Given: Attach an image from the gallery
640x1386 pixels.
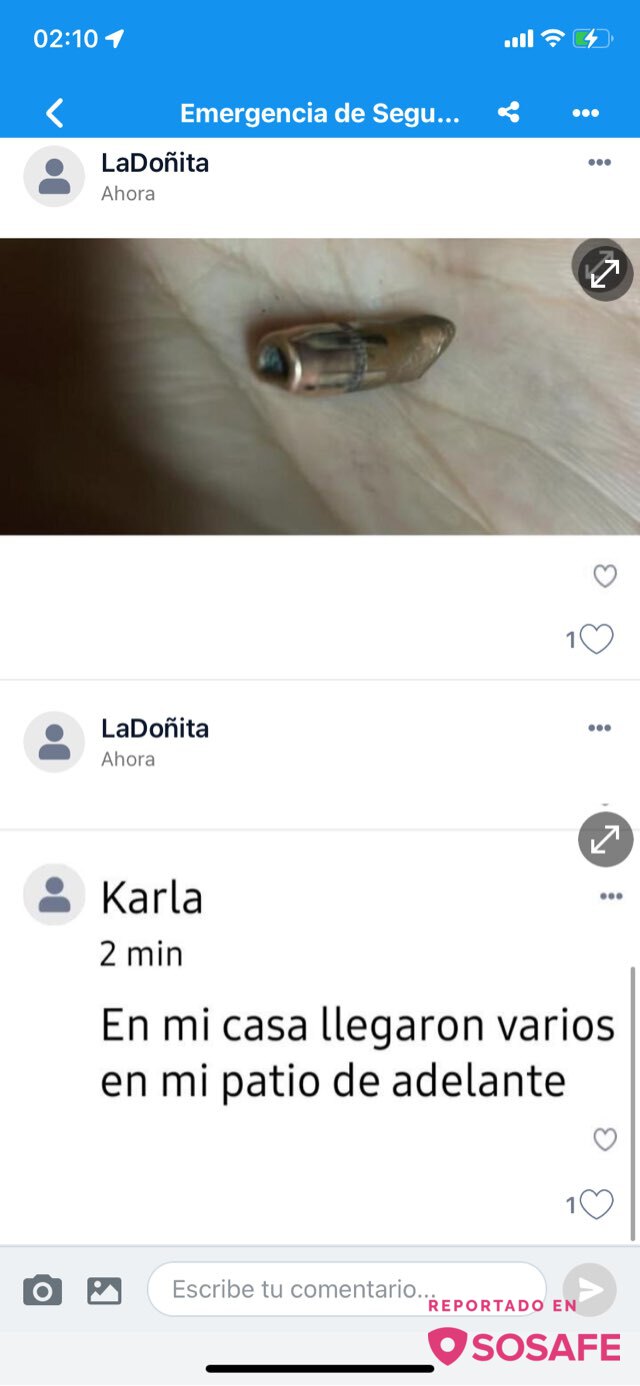Looking at the screenshot, I should click(104, 1290).
